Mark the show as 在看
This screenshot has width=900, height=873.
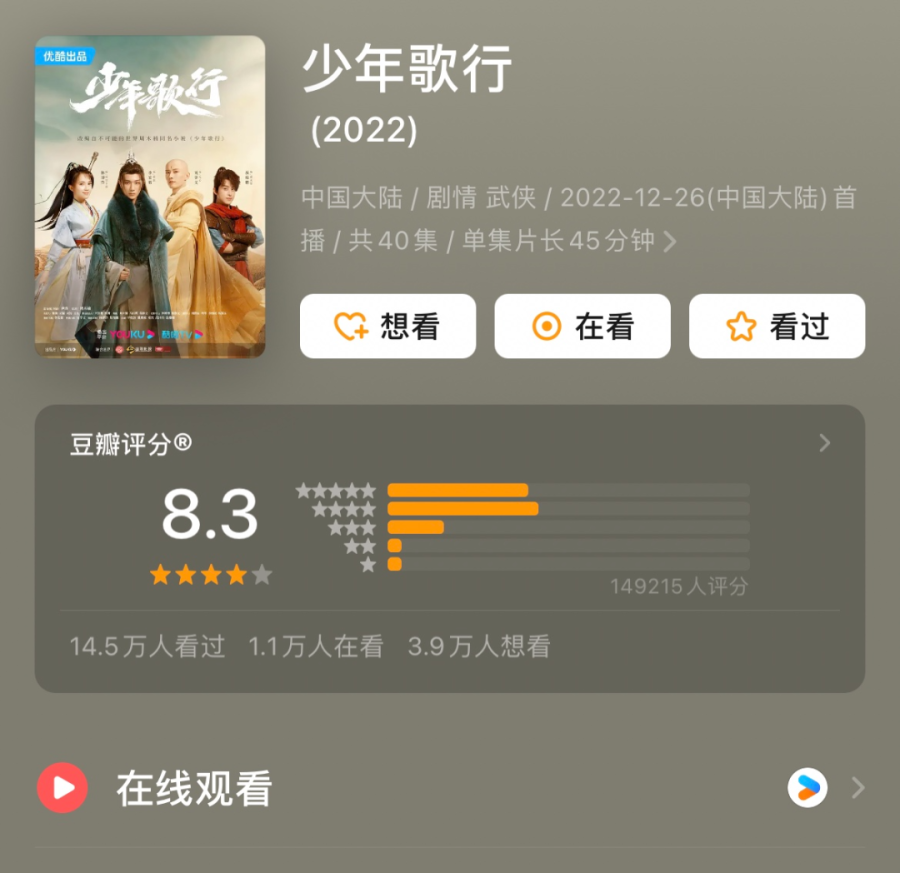(582, 326)
